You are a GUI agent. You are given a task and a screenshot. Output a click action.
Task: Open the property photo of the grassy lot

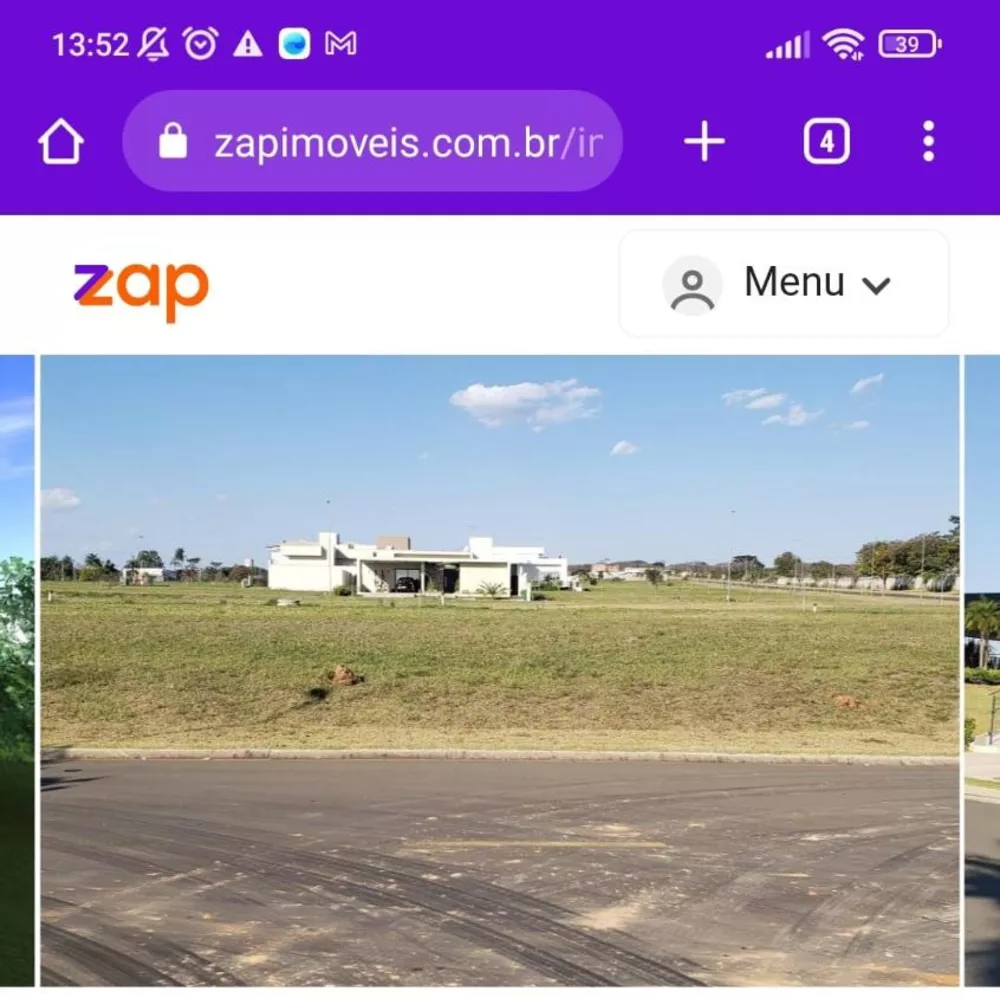[x=500, y=670]
